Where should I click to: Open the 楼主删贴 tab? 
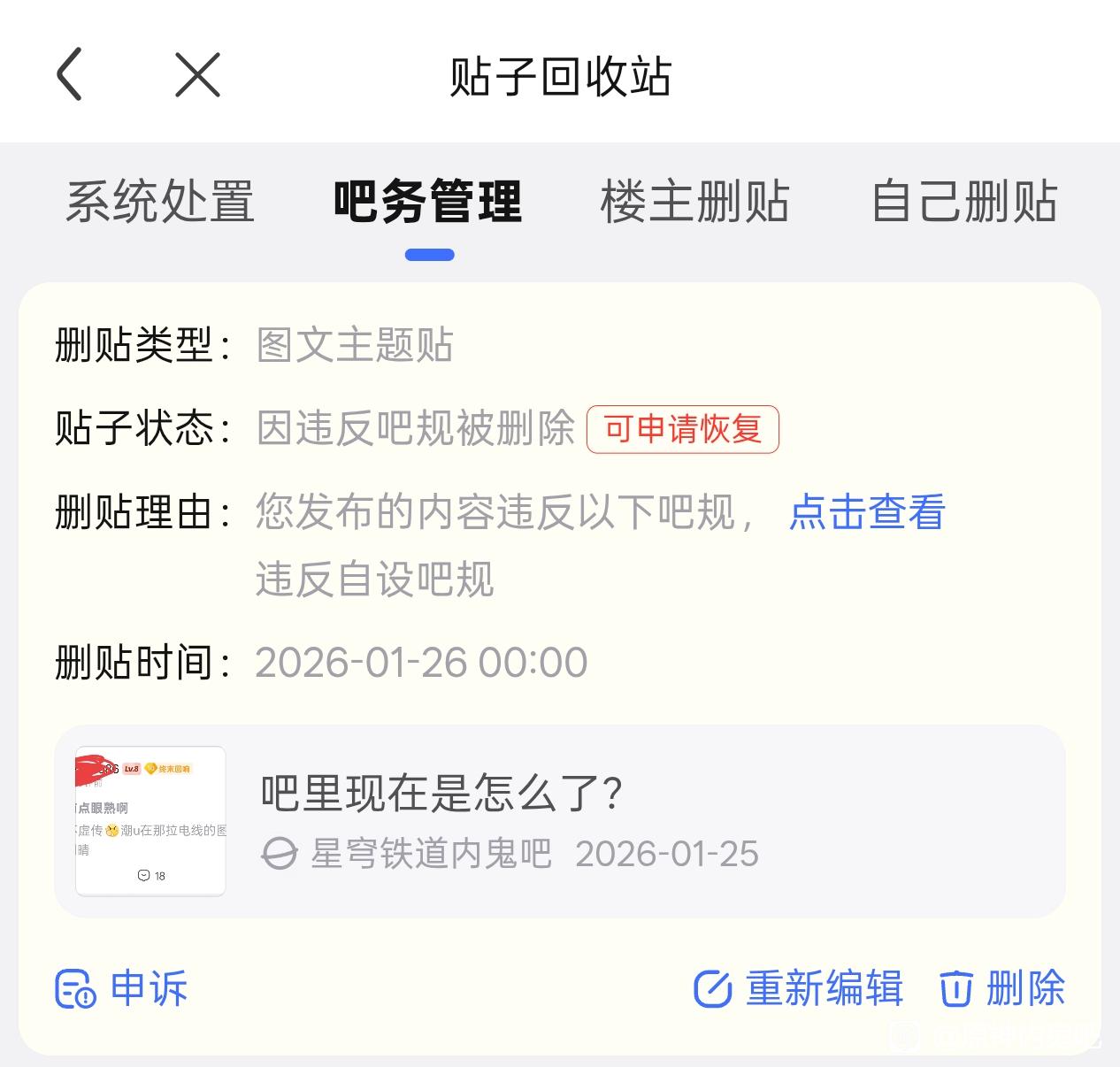[x=694, y=202]
